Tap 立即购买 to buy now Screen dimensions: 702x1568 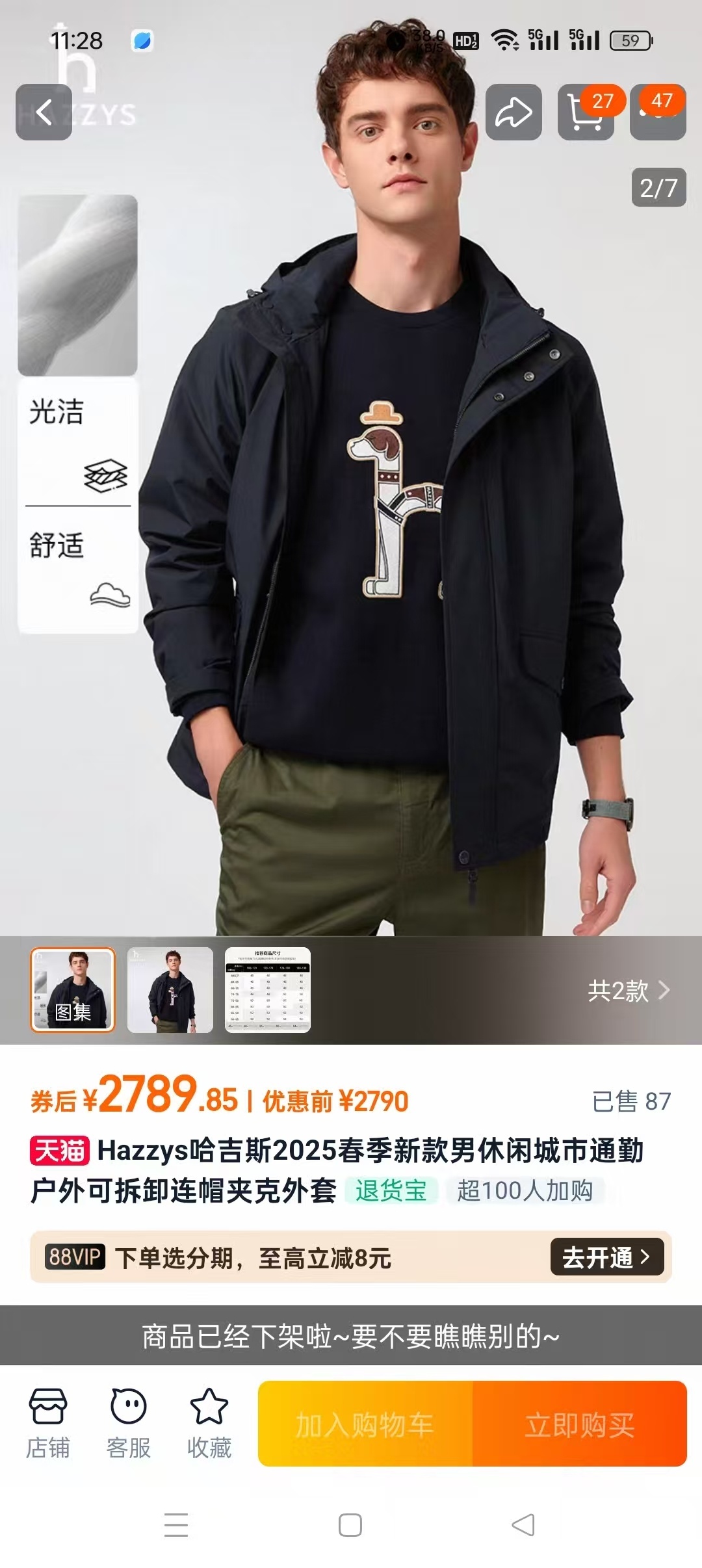click(x=580, y=1424)
